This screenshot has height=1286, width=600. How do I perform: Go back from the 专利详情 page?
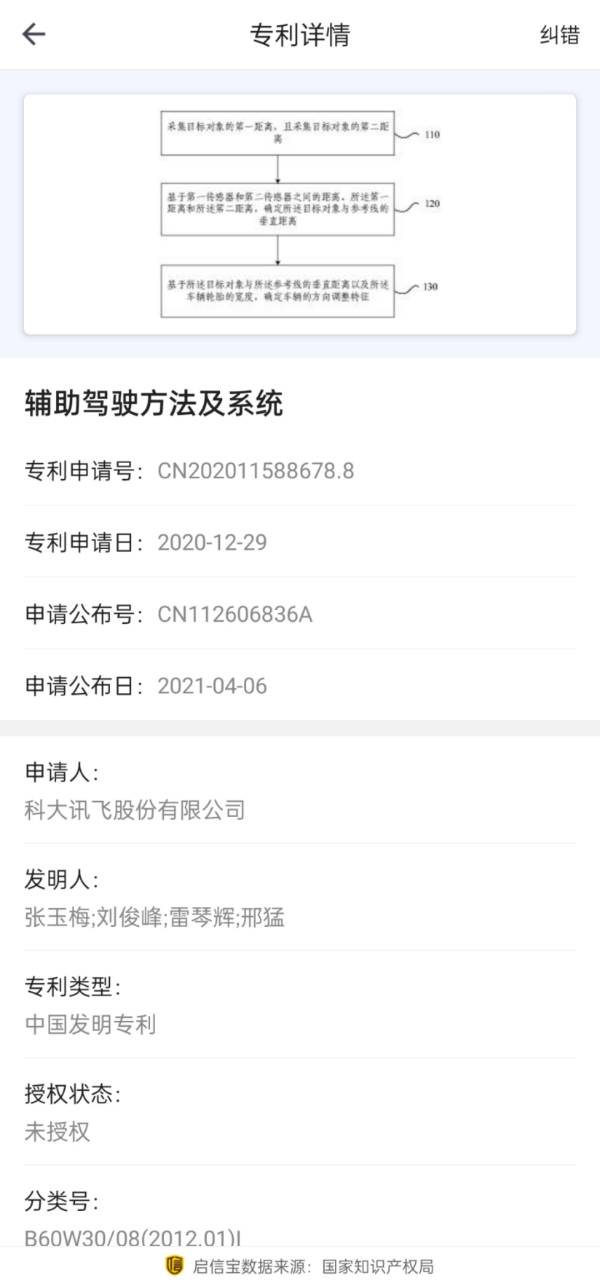coord(34,35)
